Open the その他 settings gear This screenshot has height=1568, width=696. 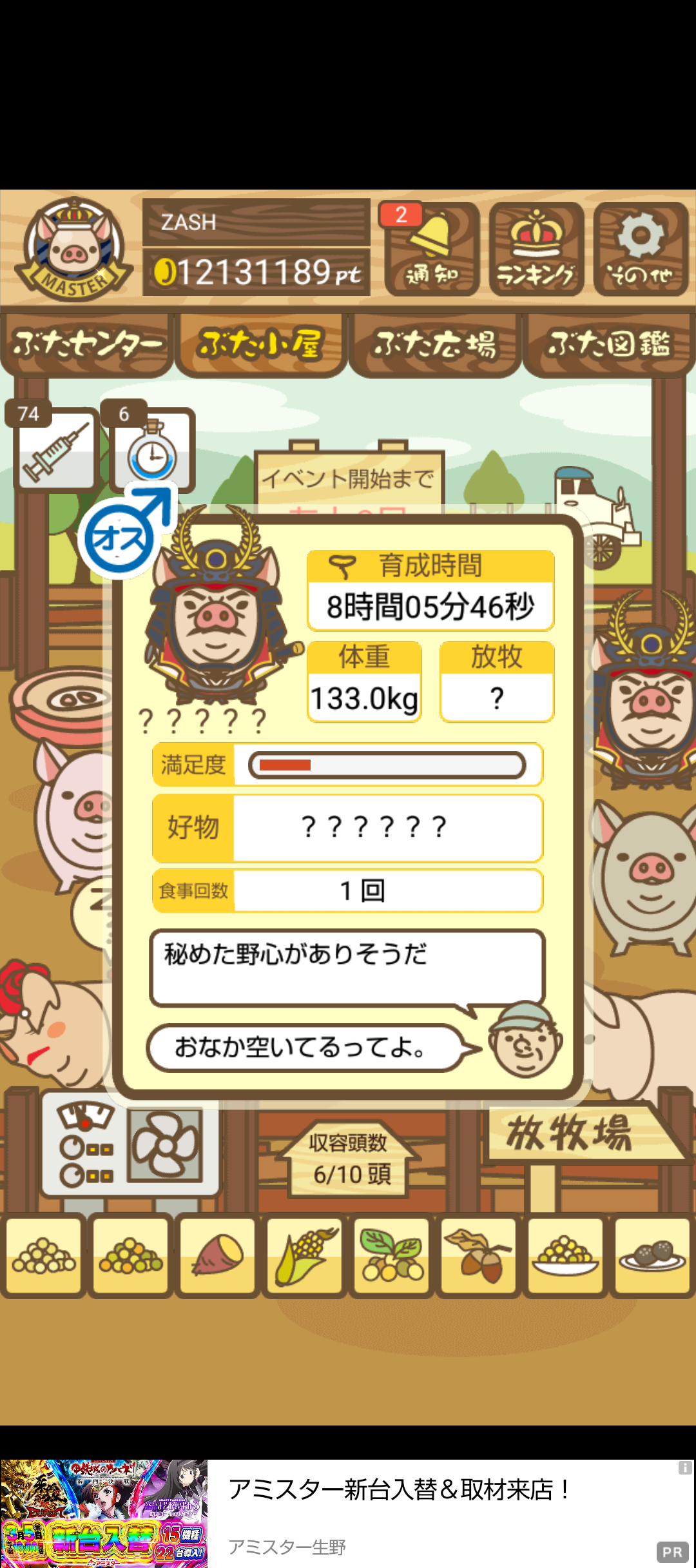[x=641, y=250]
